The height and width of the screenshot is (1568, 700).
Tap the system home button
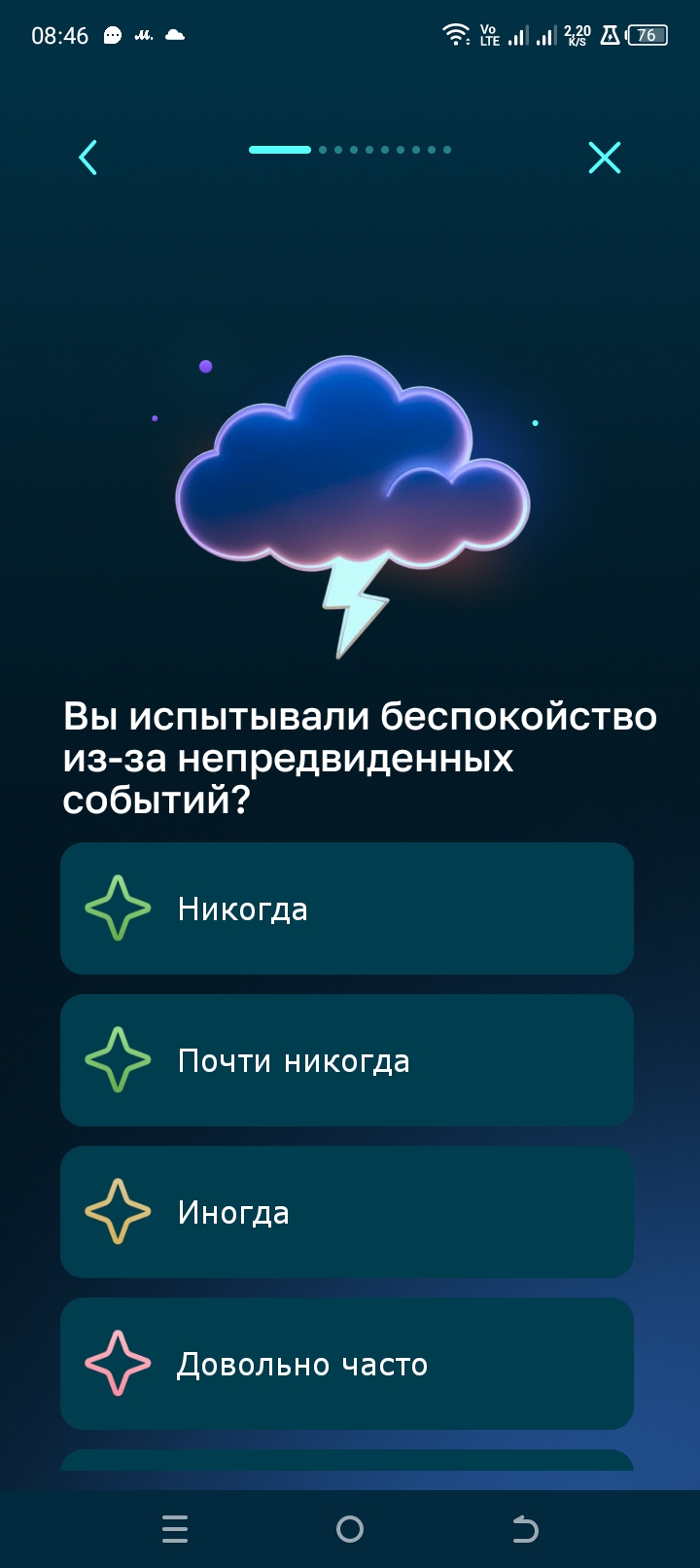pos(350,1529)
